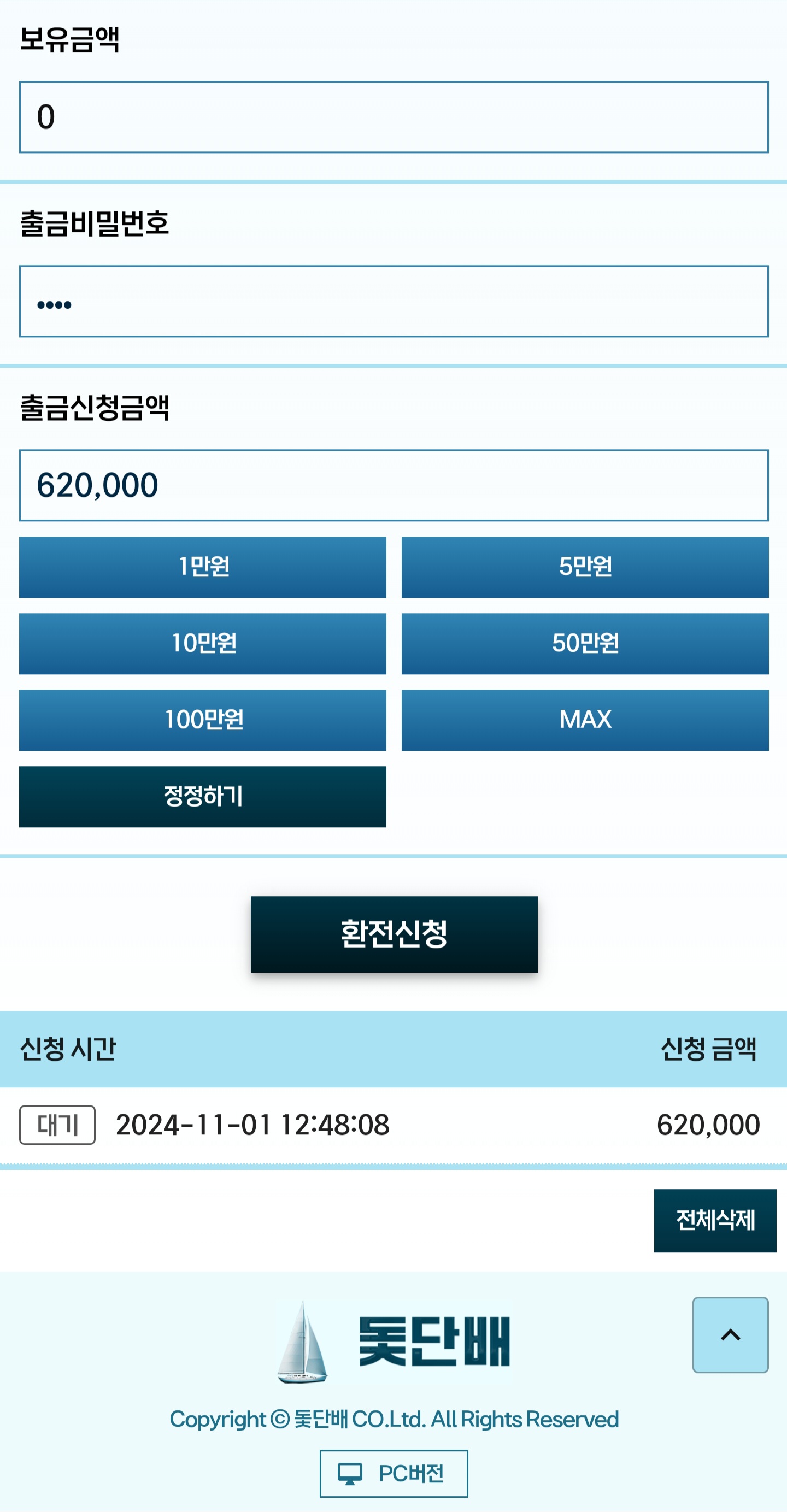787x1512 pixels.
Task: Tap the 보유금액 balance field
Action: click(393, 117)
